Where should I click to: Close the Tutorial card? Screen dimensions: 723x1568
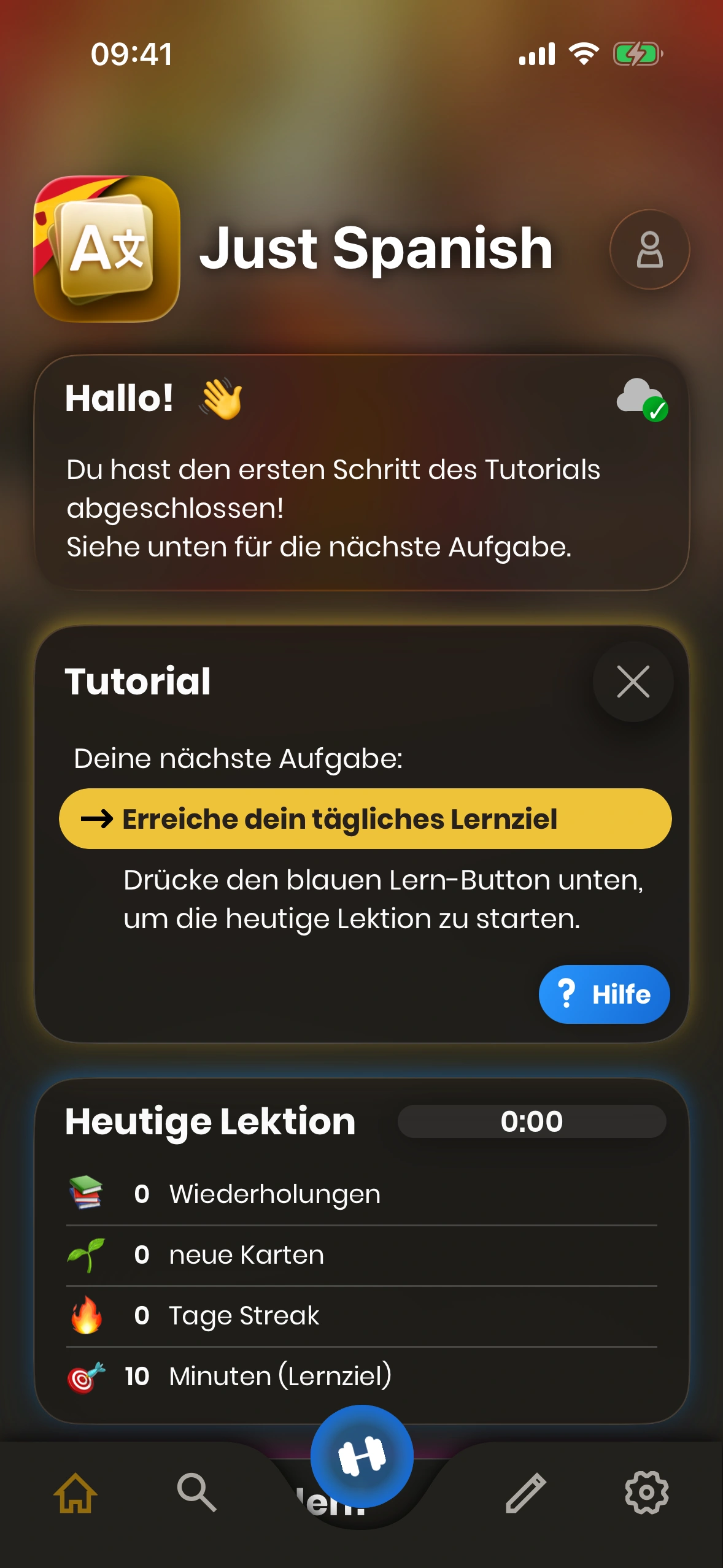tap(633, 682)
